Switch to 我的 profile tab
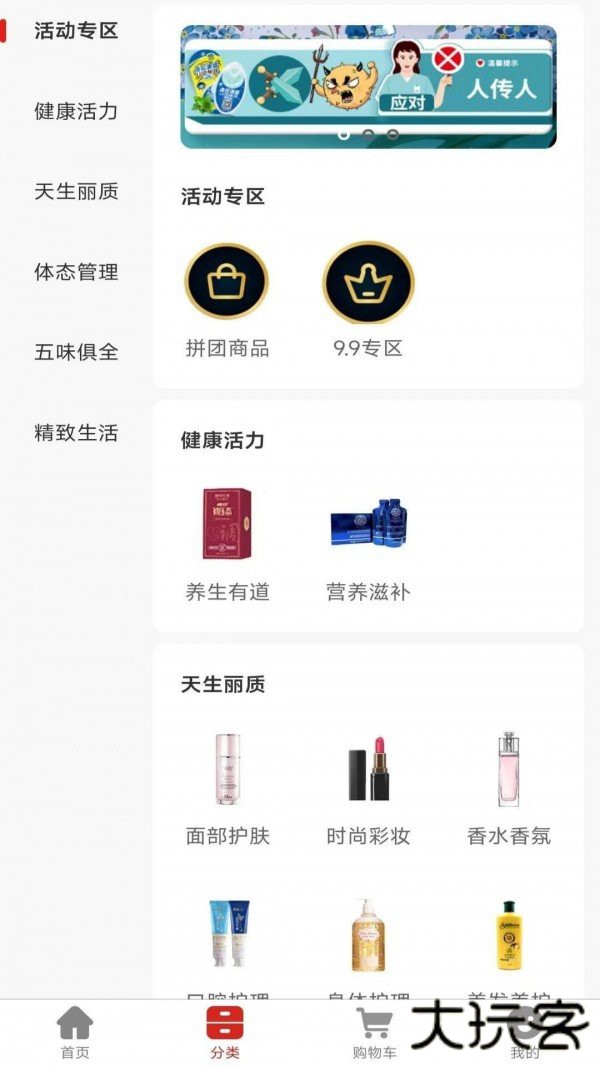Image resolution: width=600 pixels, height=1067 pixels. [525, 1032]
